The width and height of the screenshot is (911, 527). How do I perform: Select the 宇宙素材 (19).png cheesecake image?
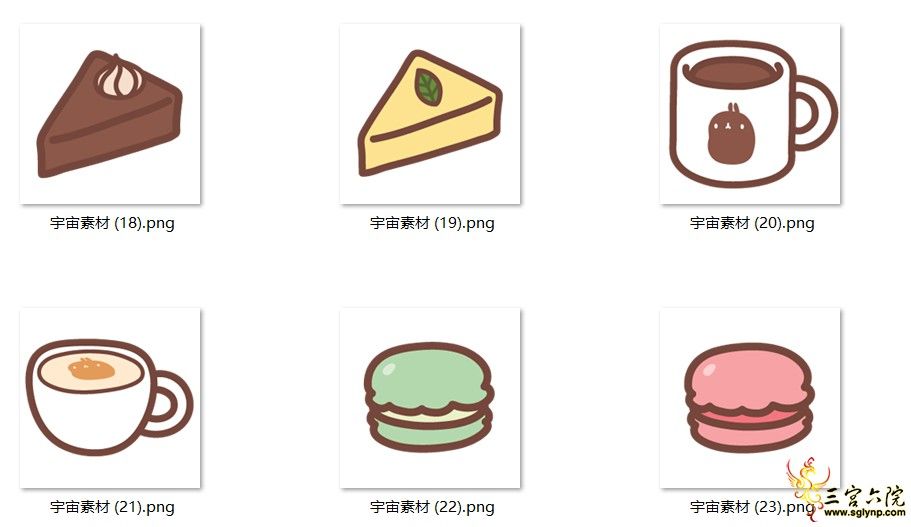tap(430, 114)
